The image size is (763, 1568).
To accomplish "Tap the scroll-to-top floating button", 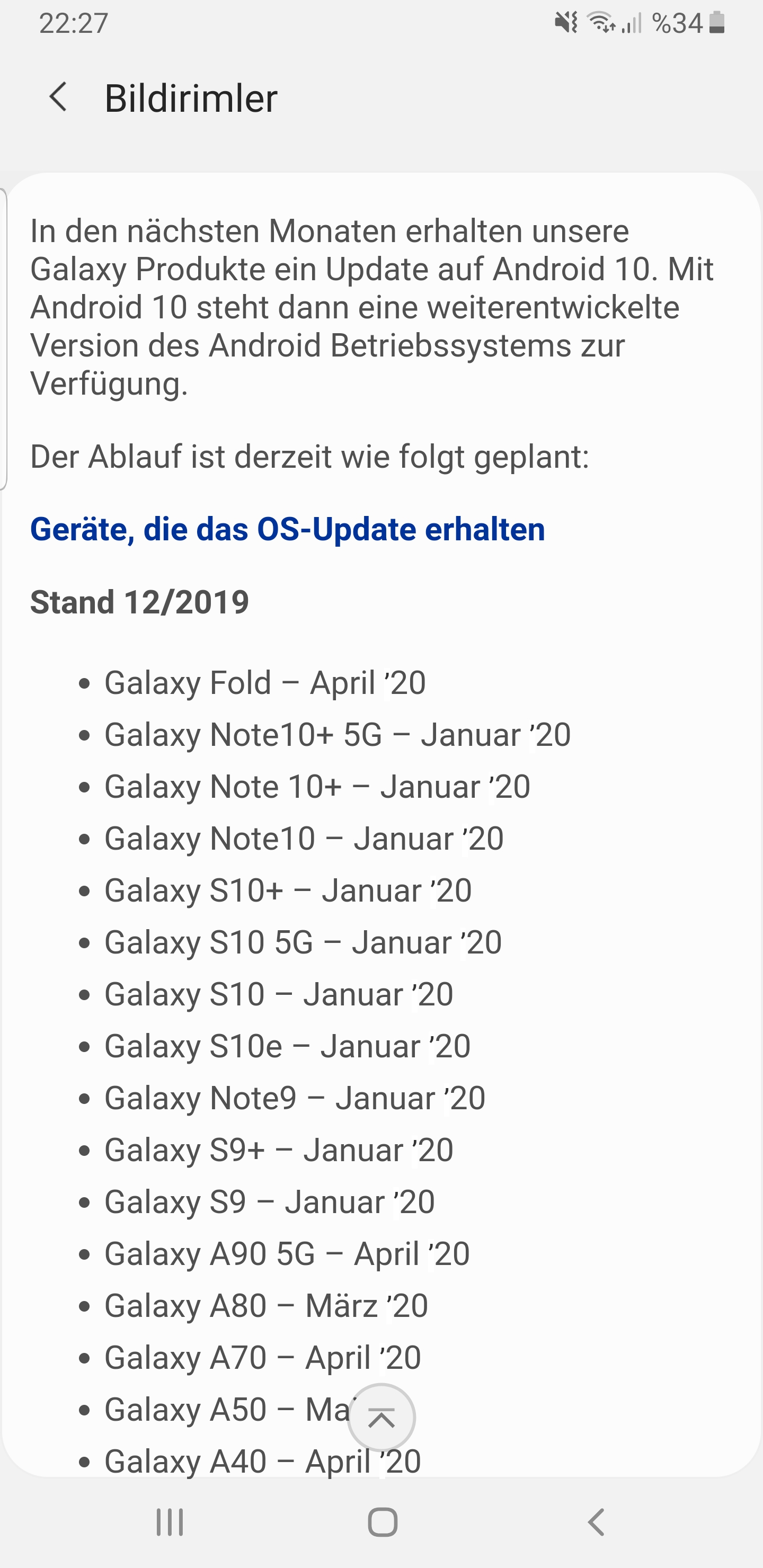I will coord(382,1418).
